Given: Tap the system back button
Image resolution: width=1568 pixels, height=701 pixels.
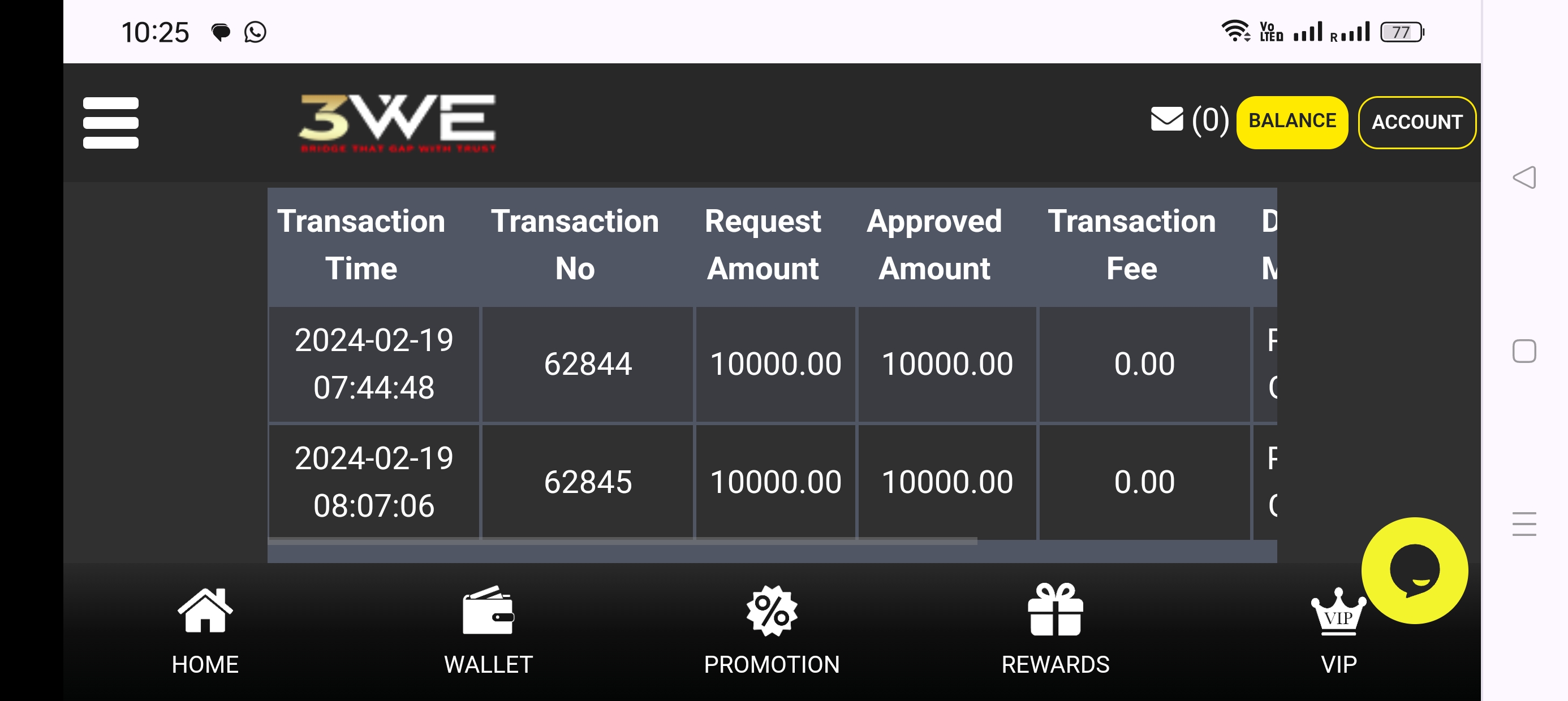Looking at the screenshot, I should (x=1523, y=178).
